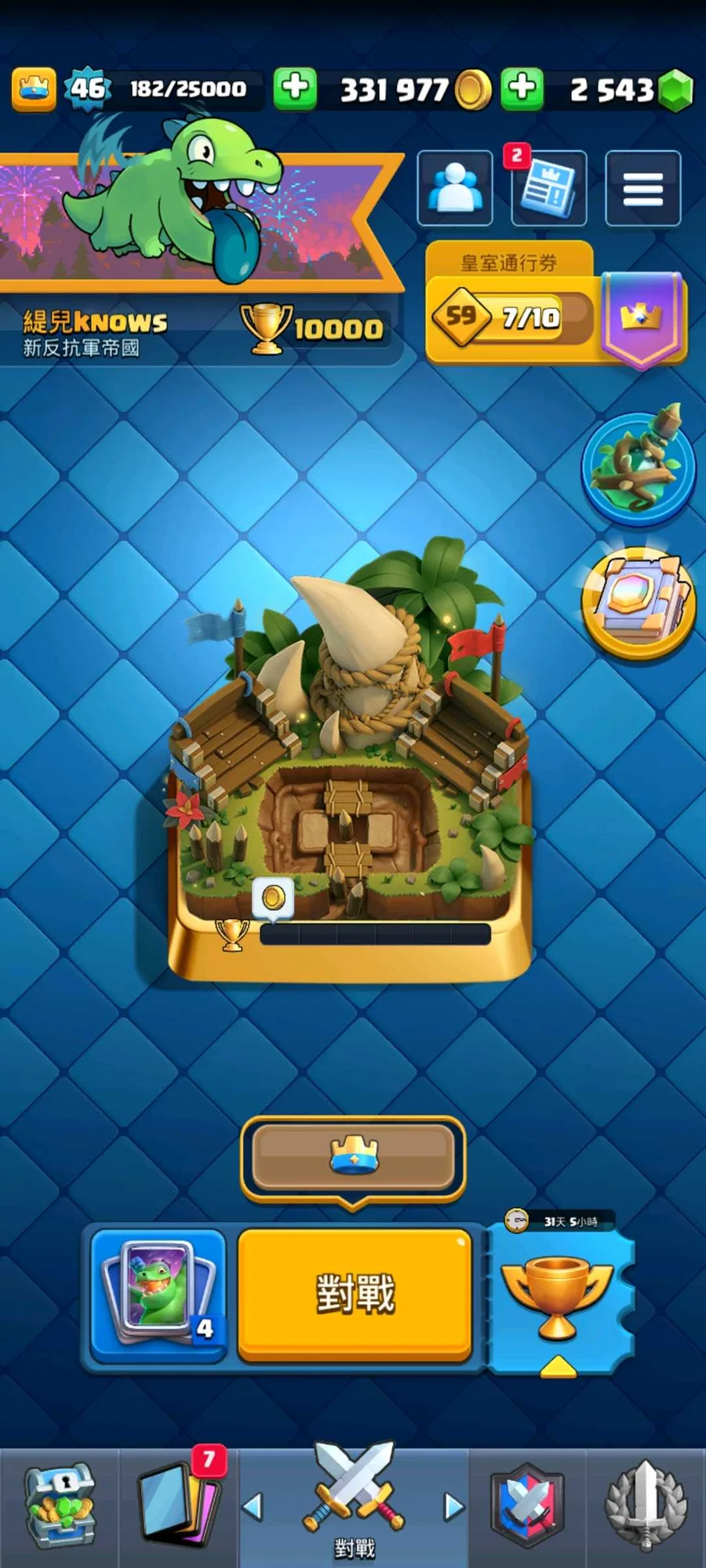The height and width of the screenshot is (1568, 706).
Task: Open the hamburger menu
Action: click(x=642, y=188)
